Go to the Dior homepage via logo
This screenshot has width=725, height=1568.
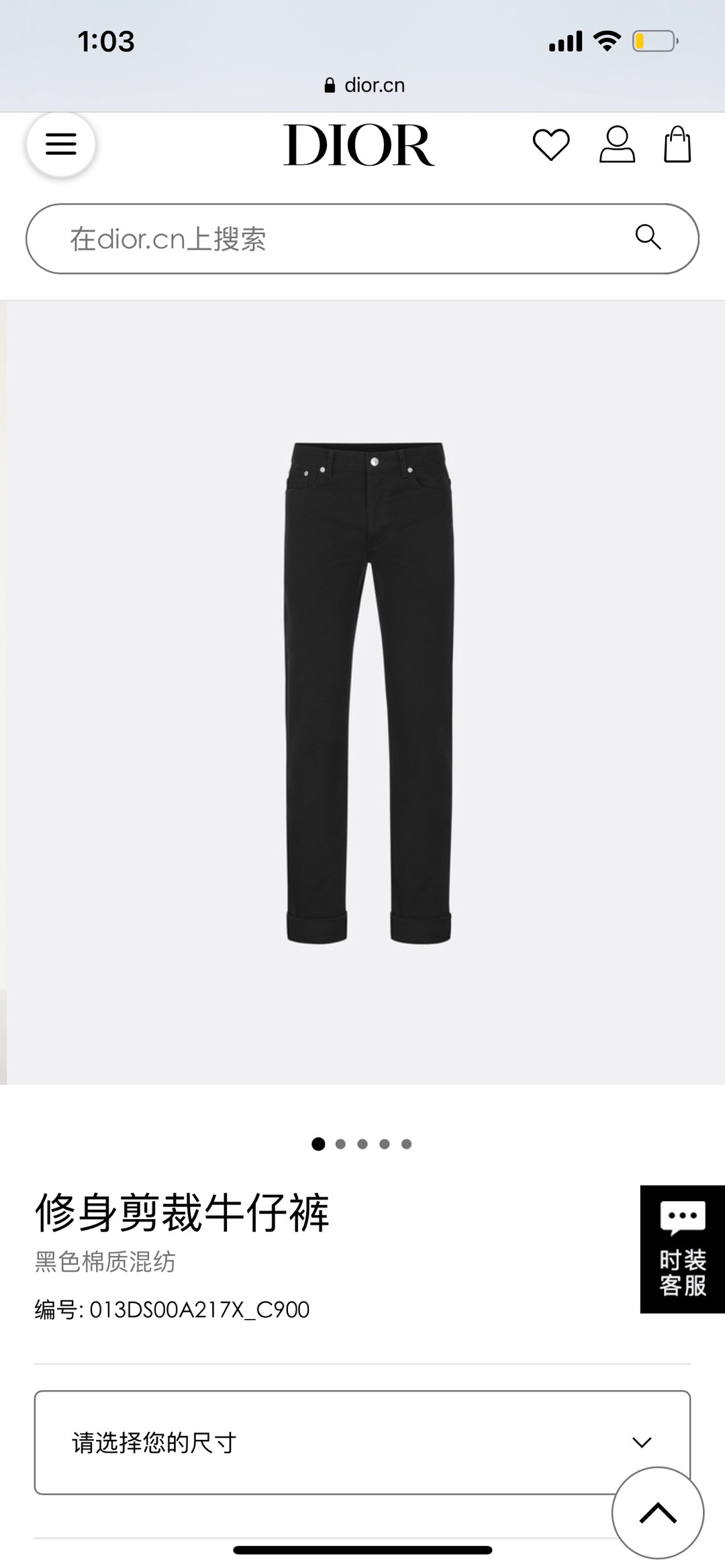click(359, 145)
